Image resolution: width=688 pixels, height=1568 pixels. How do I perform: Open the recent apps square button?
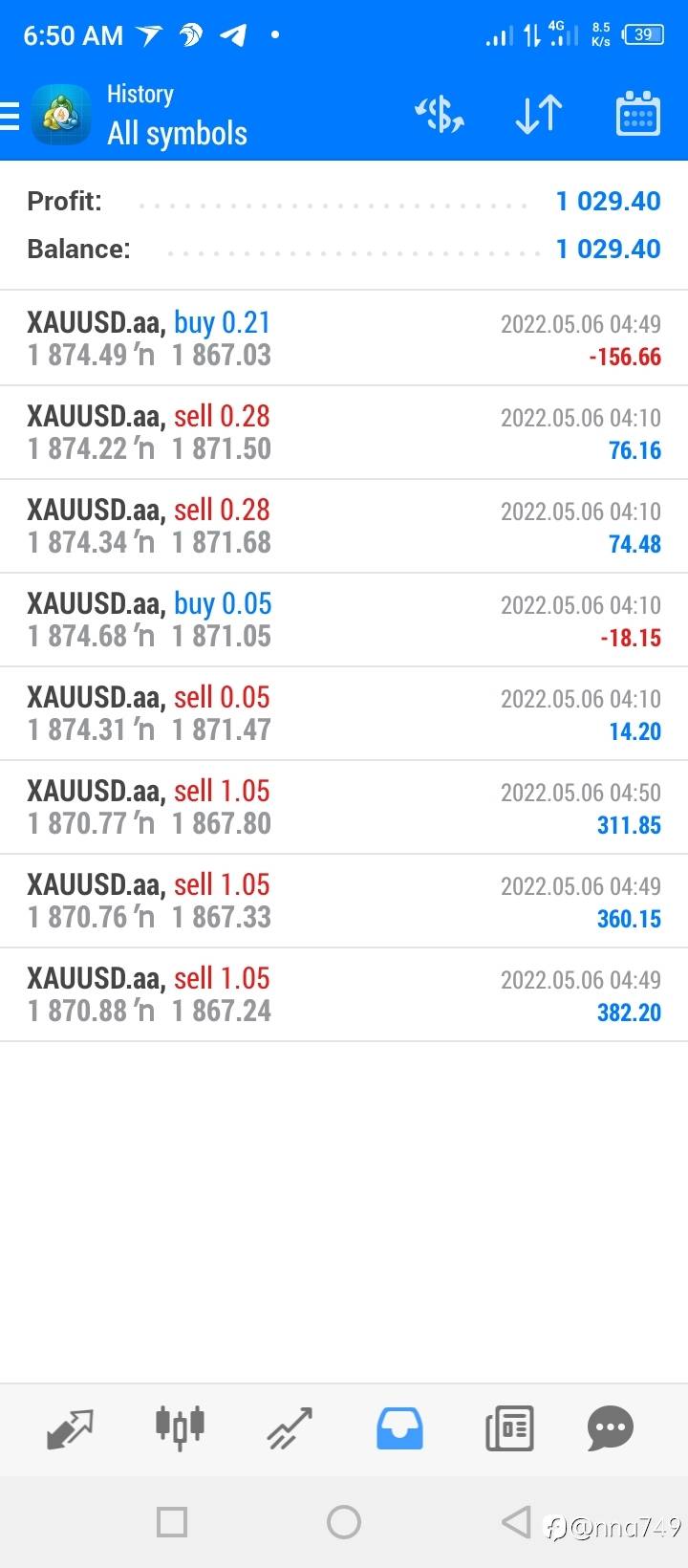[172, 1521]
